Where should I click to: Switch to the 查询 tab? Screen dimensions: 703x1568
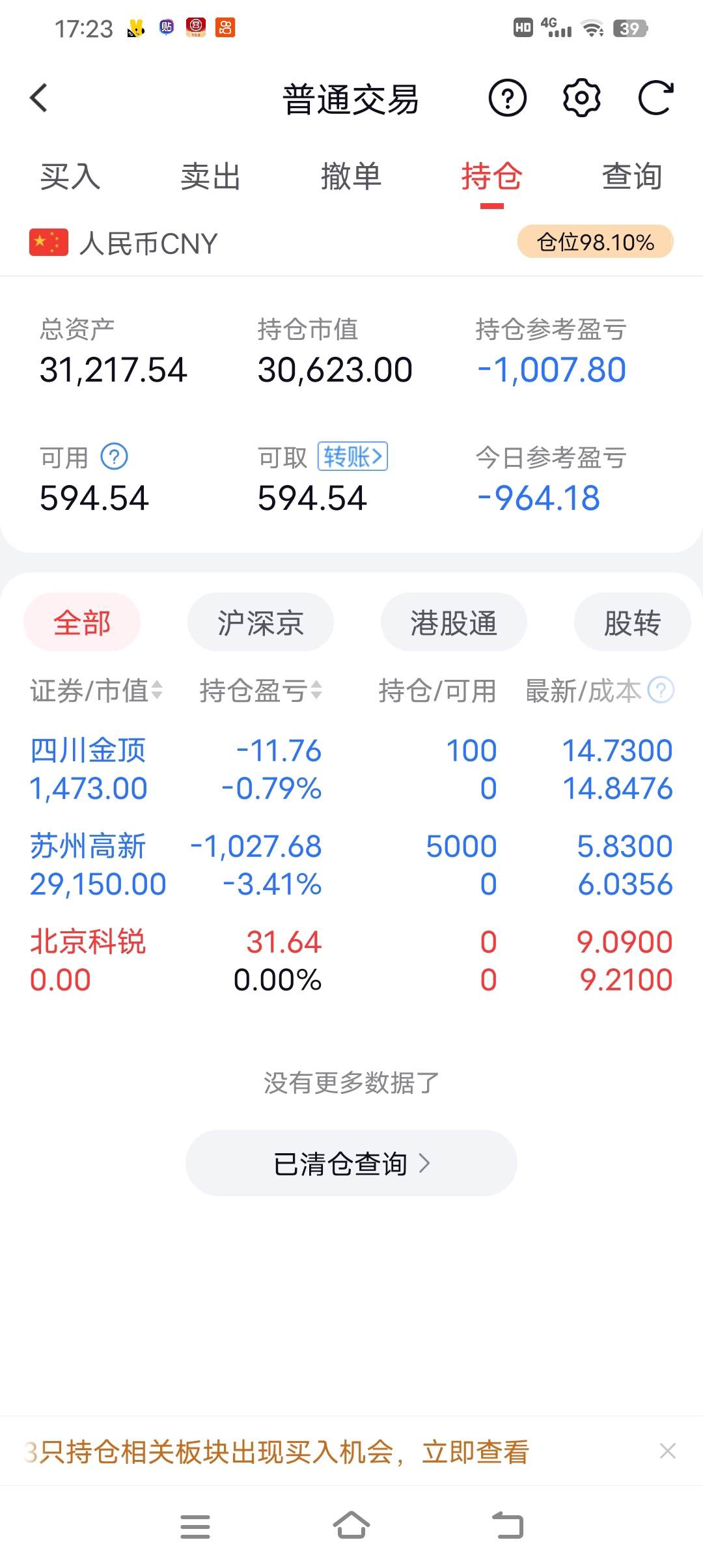click(631, 176)
